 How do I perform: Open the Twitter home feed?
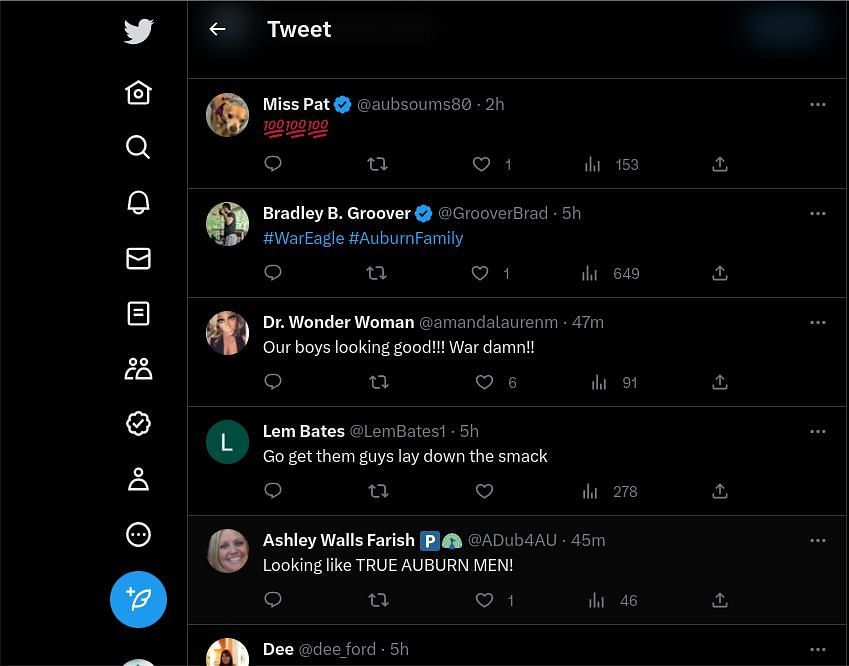(x=138, y=93)
